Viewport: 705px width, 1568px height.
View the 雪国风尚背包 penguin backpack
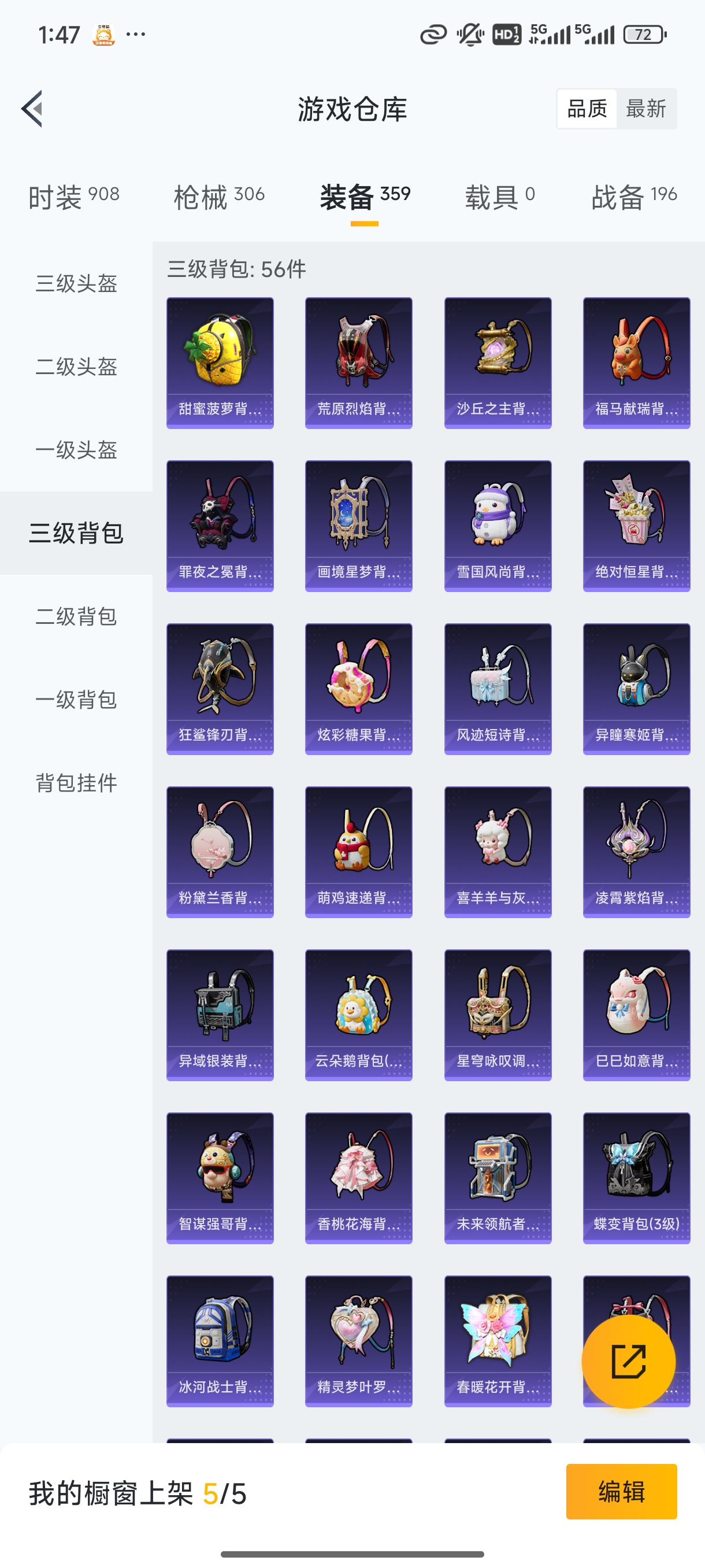[498, 526]
